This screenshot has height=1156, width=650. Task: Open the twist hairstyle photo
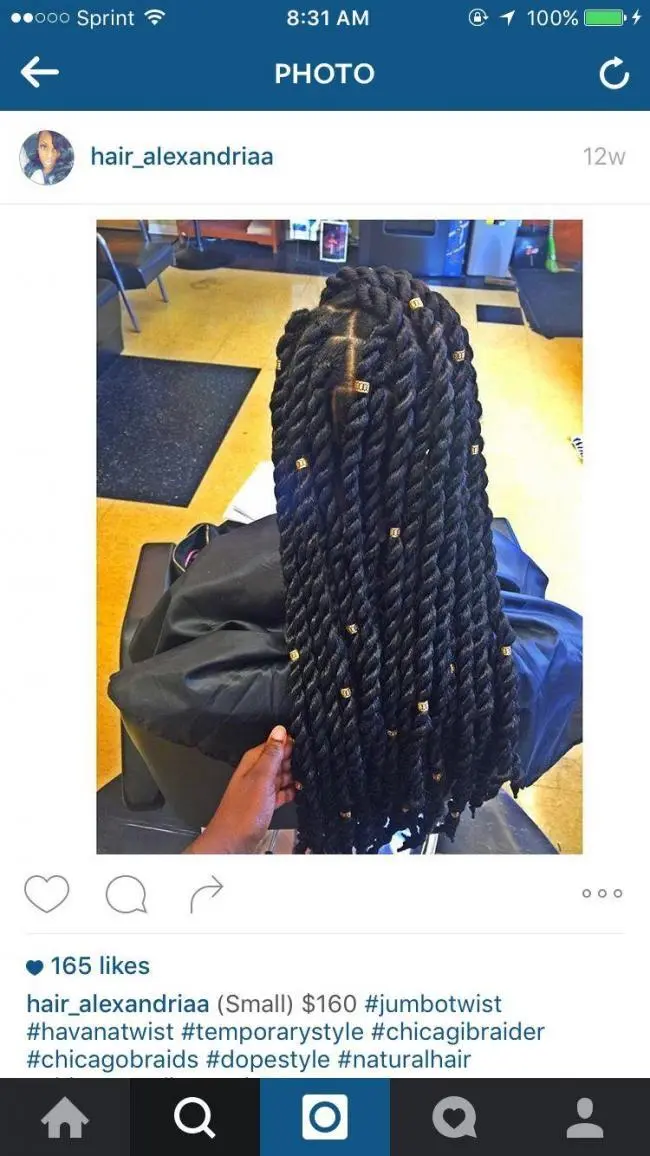340,537
